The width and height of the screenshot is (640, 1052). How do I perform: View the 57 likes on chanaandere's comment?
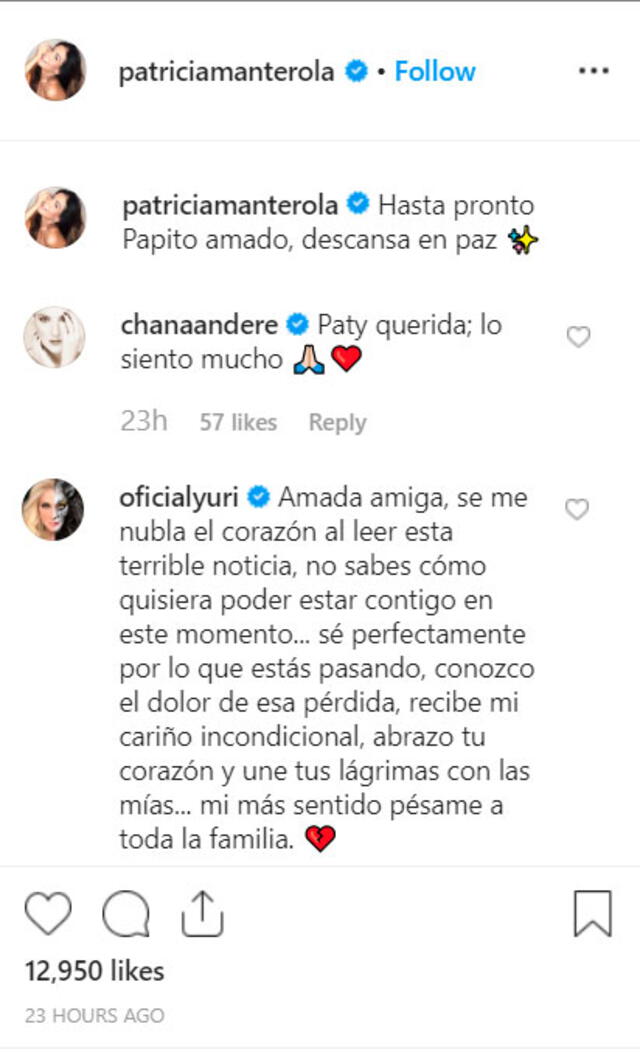(x=238, y=423)
